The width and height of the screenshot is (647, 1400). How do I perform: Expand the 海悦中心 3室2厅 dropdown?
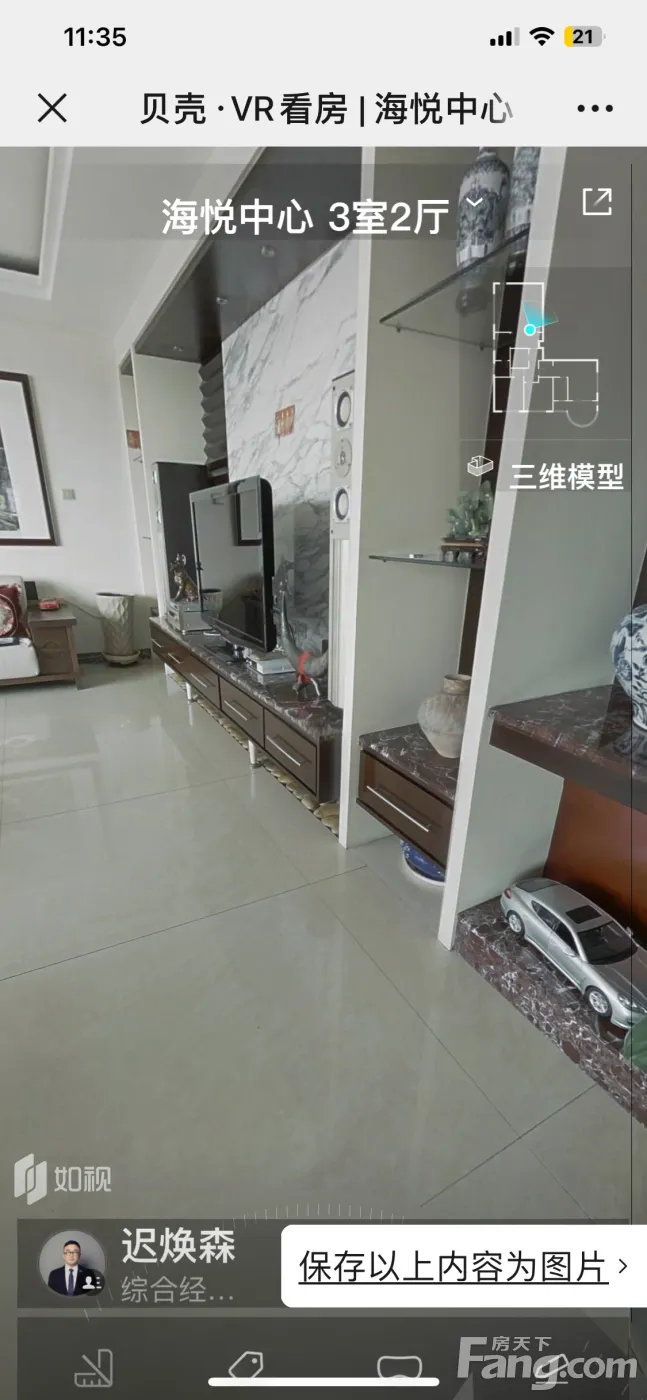[x=475, y=203]
